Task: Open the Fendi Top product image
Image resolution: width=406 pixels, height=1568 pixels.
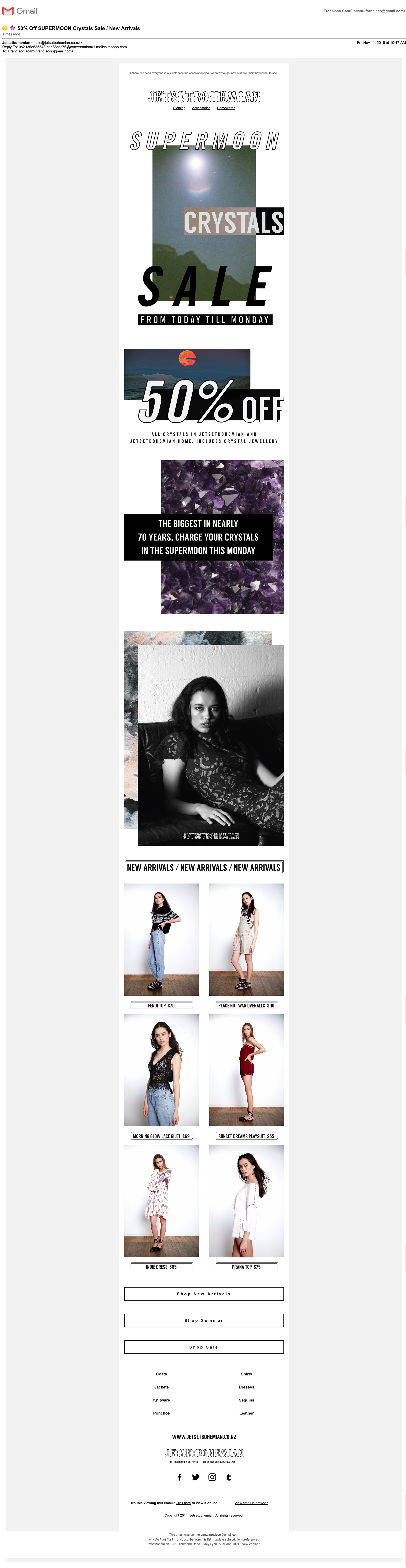Action: coord(161,939)
